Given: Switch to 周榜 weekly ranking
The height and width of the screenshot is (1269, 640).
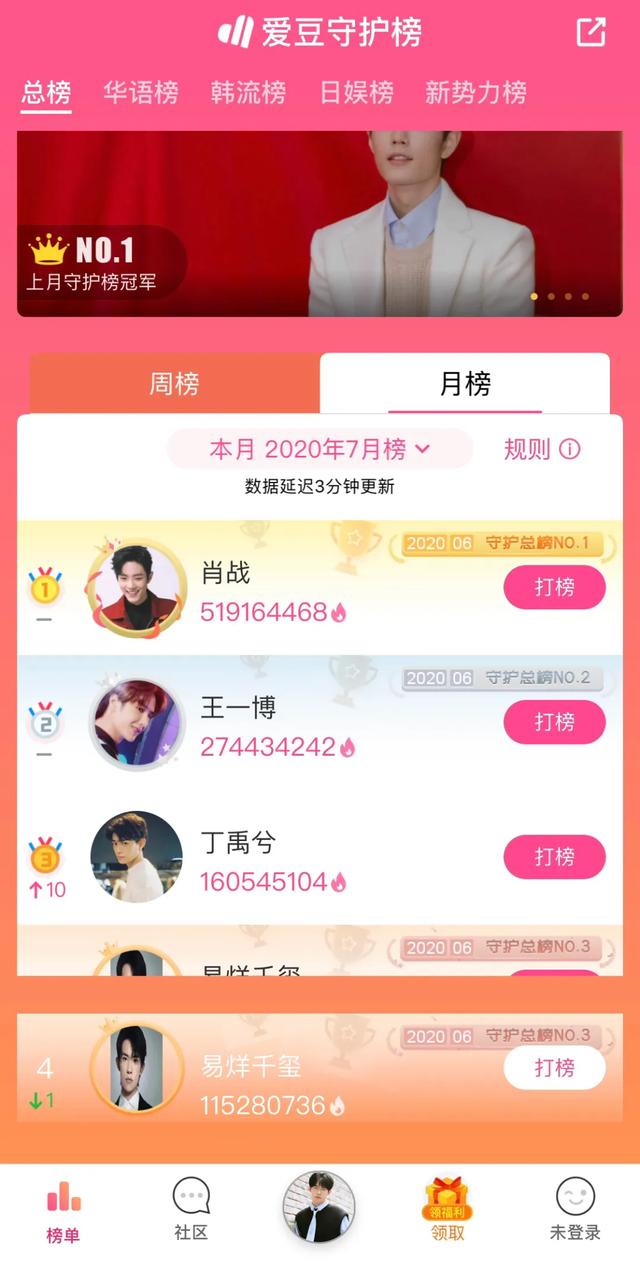Looking at the screenshot, I should tap(174, 383).
